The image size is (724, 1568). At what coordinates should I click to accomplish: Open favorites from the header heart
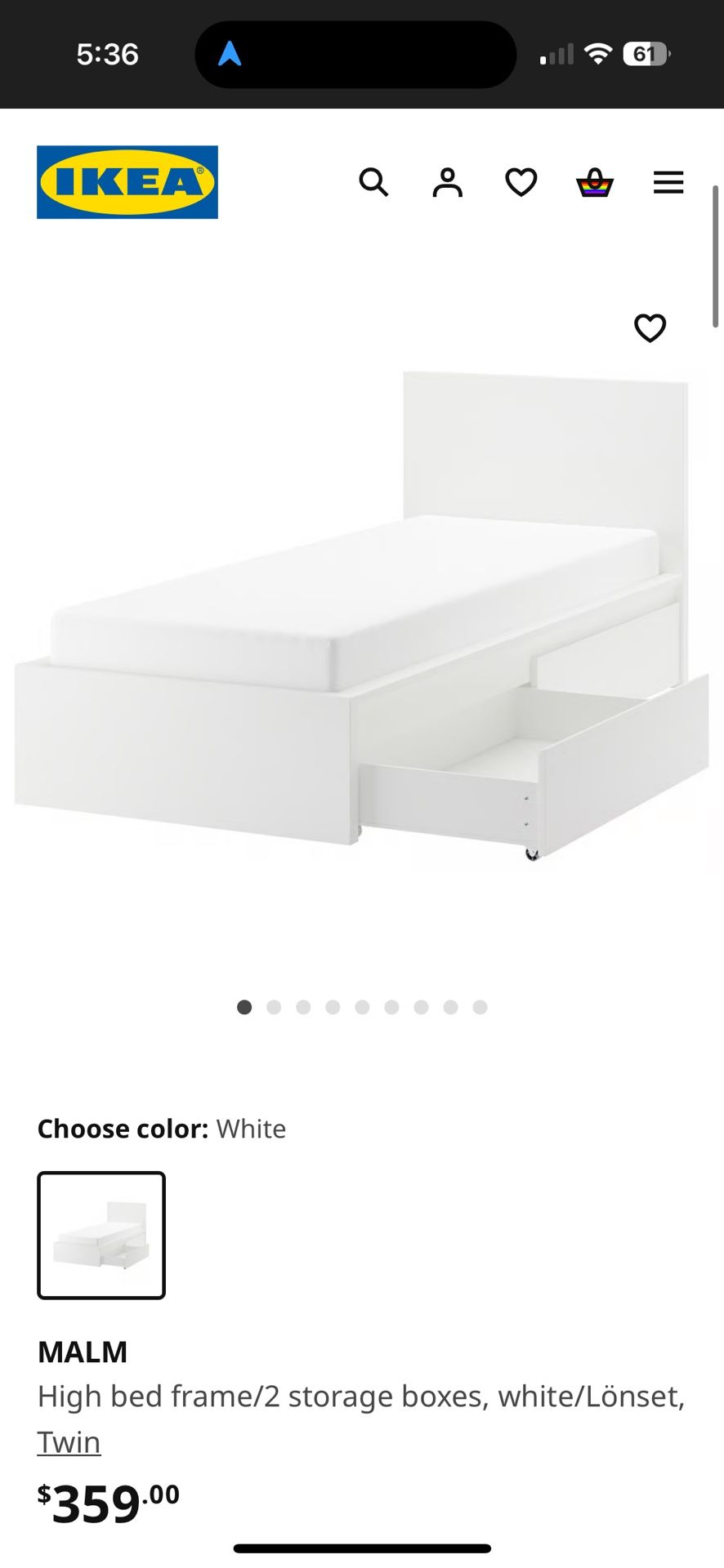pos(521,182)
